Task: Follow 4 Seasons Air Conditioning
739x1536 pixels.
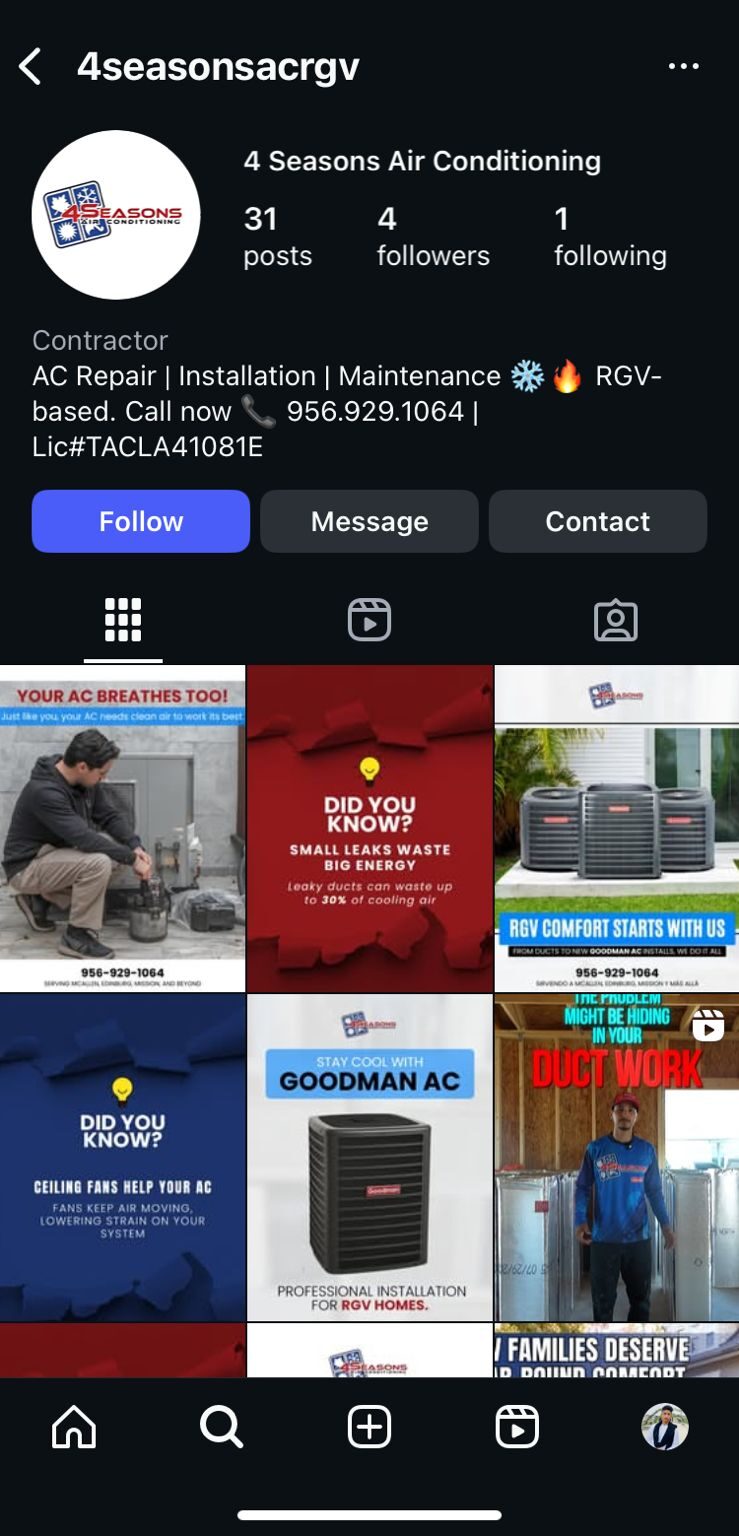Action: (141, 521)
